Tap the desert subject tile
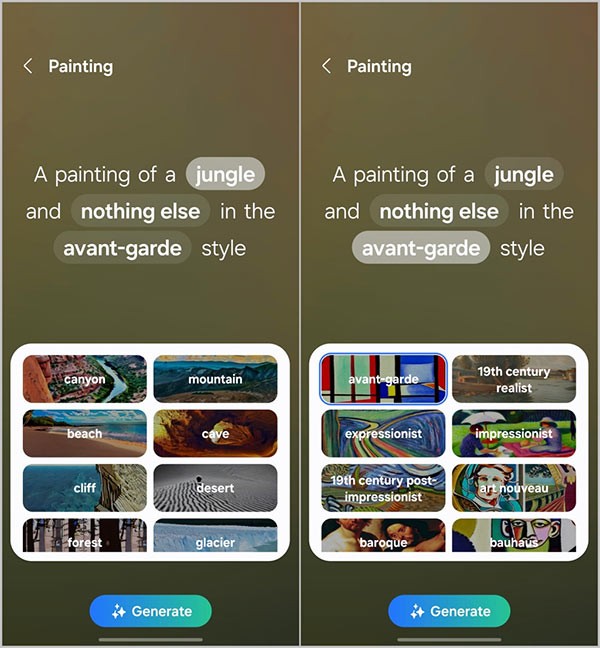The image size is (600, 648). coord(215,487)
